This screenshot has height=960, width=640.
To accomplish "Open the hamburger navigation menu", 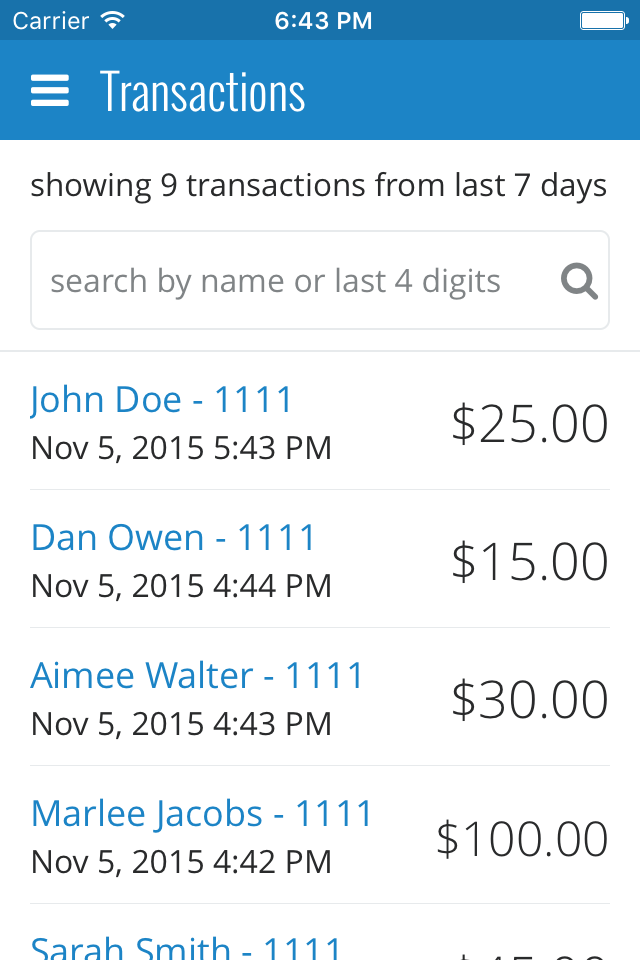I will click(x=50, y=91).
